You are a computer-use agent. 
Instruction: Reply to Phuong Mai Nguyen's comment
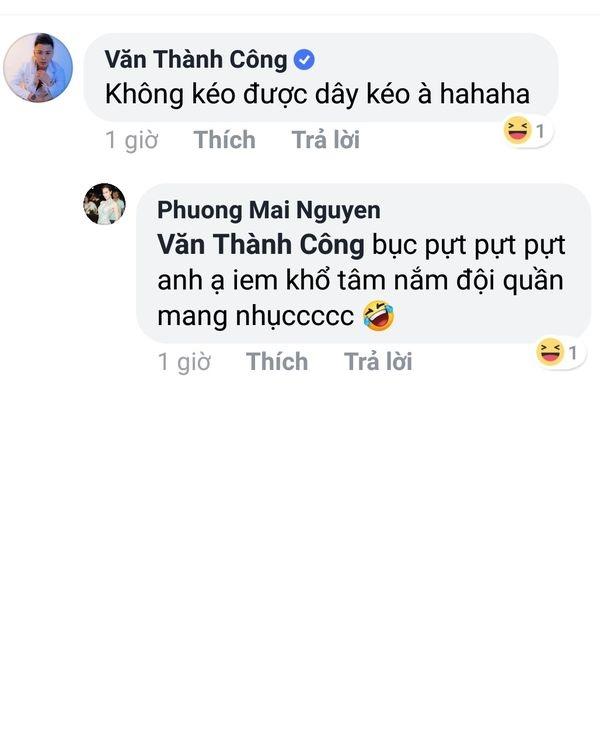click(378, 361)
